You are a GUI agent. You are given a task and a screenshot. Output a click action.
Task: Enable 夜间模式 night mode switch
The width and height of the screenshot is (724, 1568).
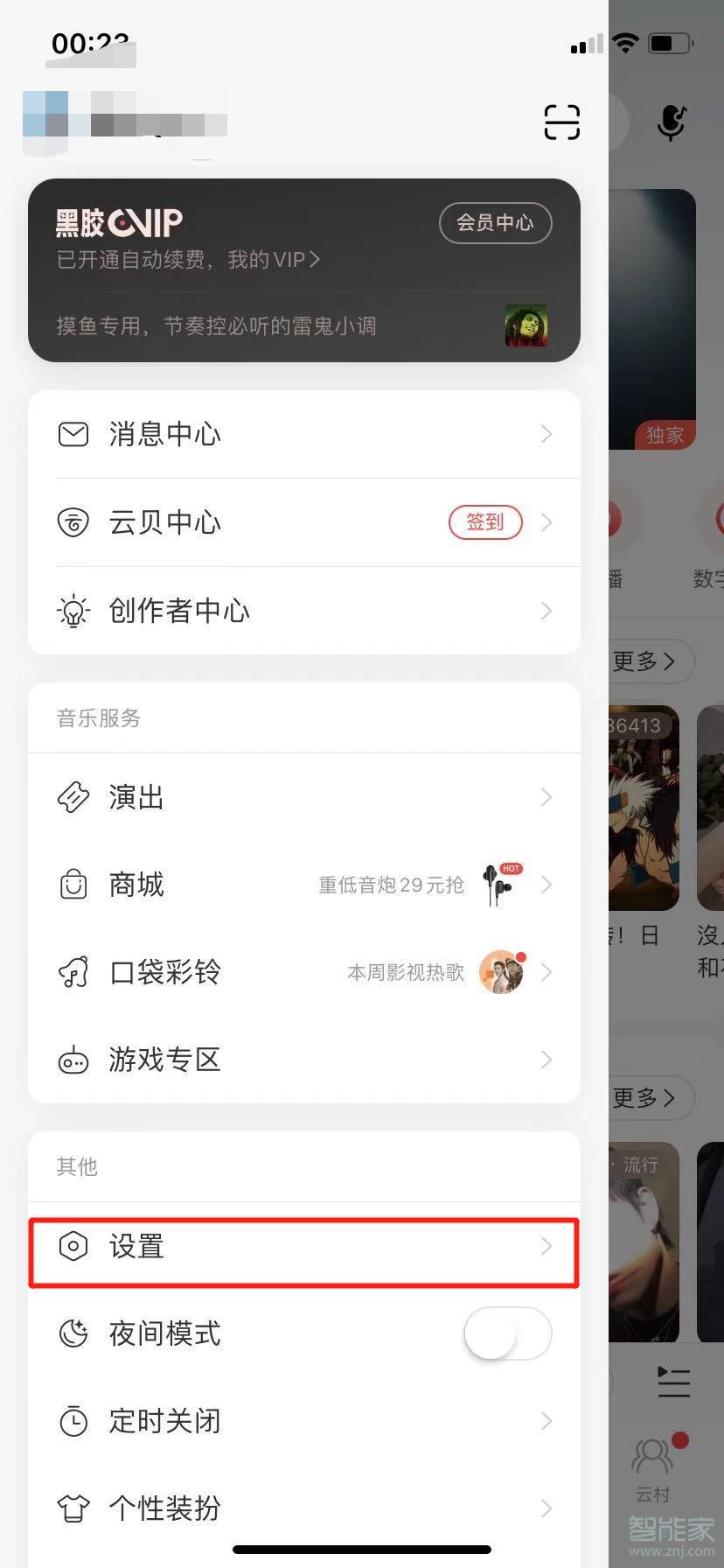[x=507, y=1333]
